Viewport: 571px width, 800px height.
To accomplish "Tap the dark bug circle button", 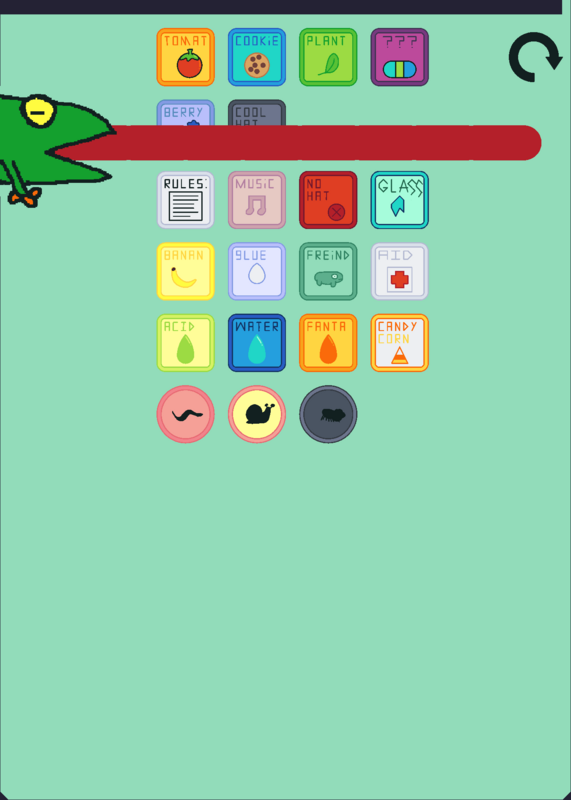I will tap(328, 414).
